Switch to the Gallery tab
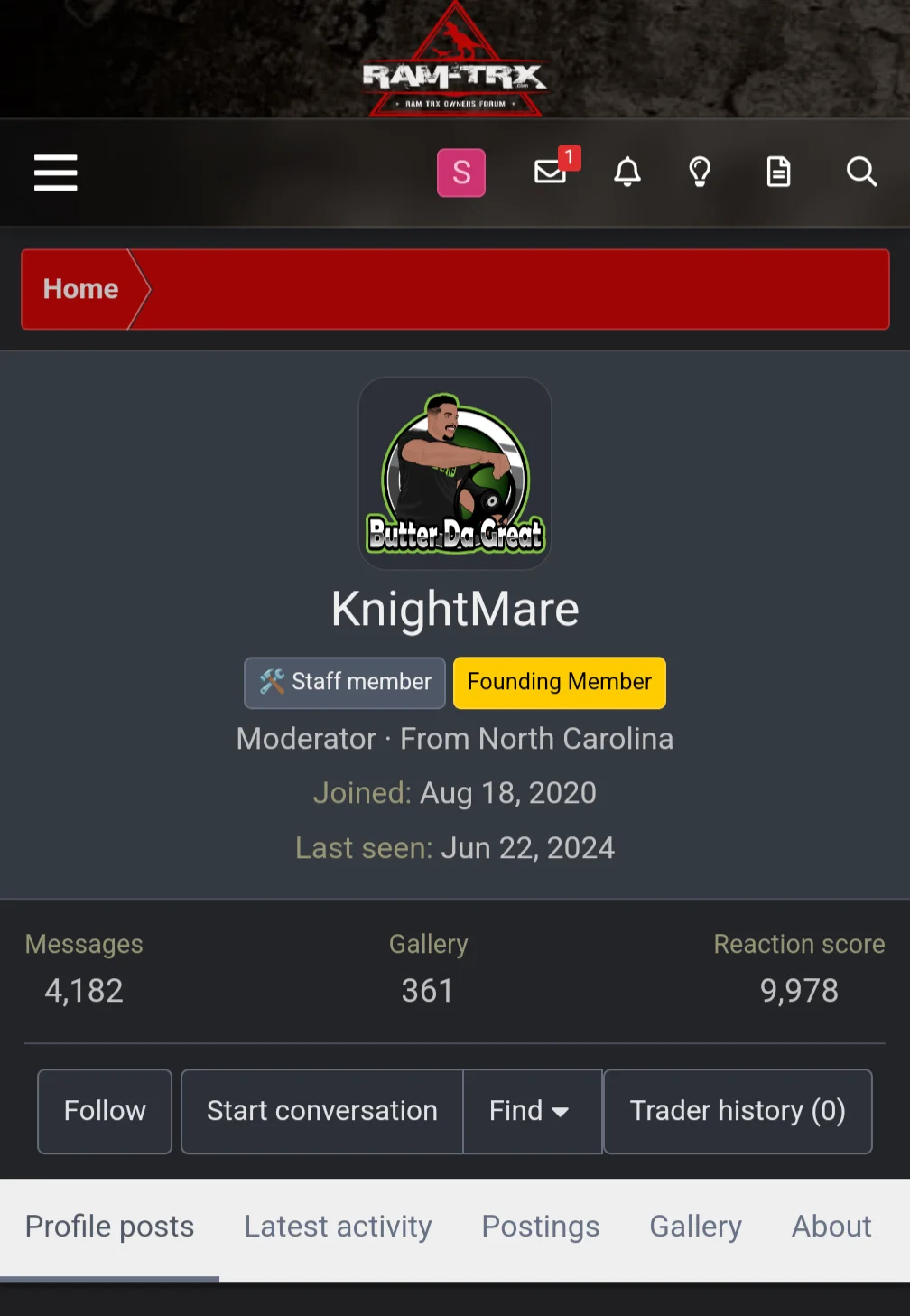This screenshot has height=1316, width=910. pos(695,1227)
